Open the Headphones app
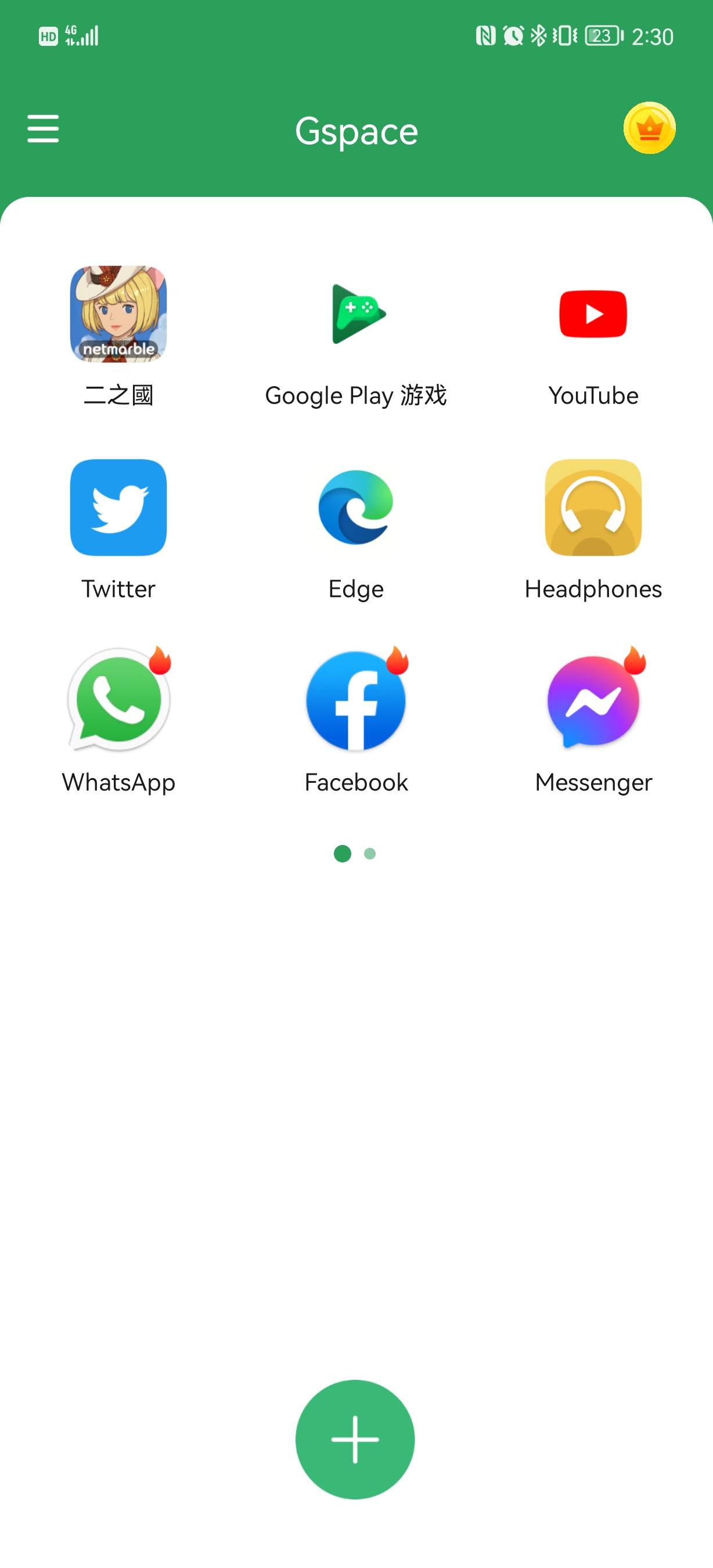This screenshot has height=1568, width=713. pyautogui.click(x=593, y=507)
